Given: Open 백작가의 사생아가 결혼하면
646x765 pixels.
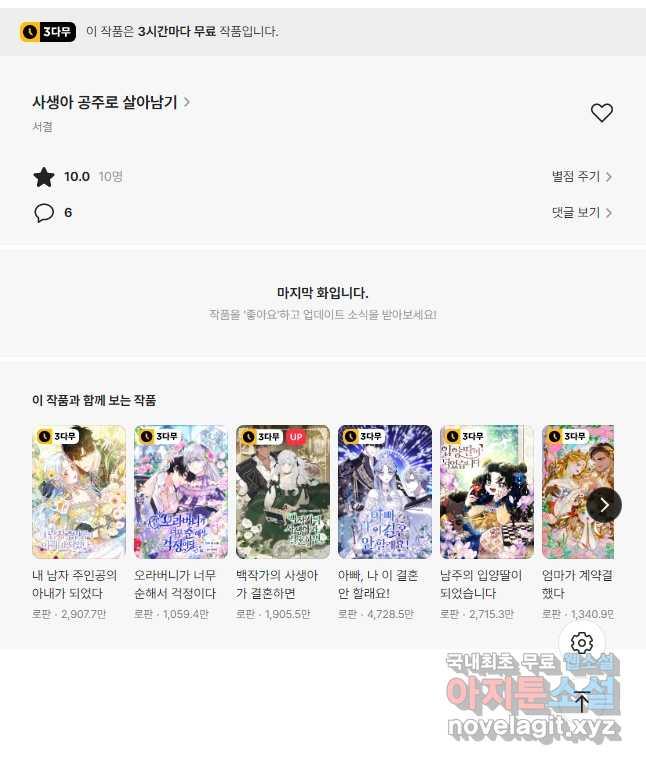Looking at the screenshot, I should (x=283, y=492).
